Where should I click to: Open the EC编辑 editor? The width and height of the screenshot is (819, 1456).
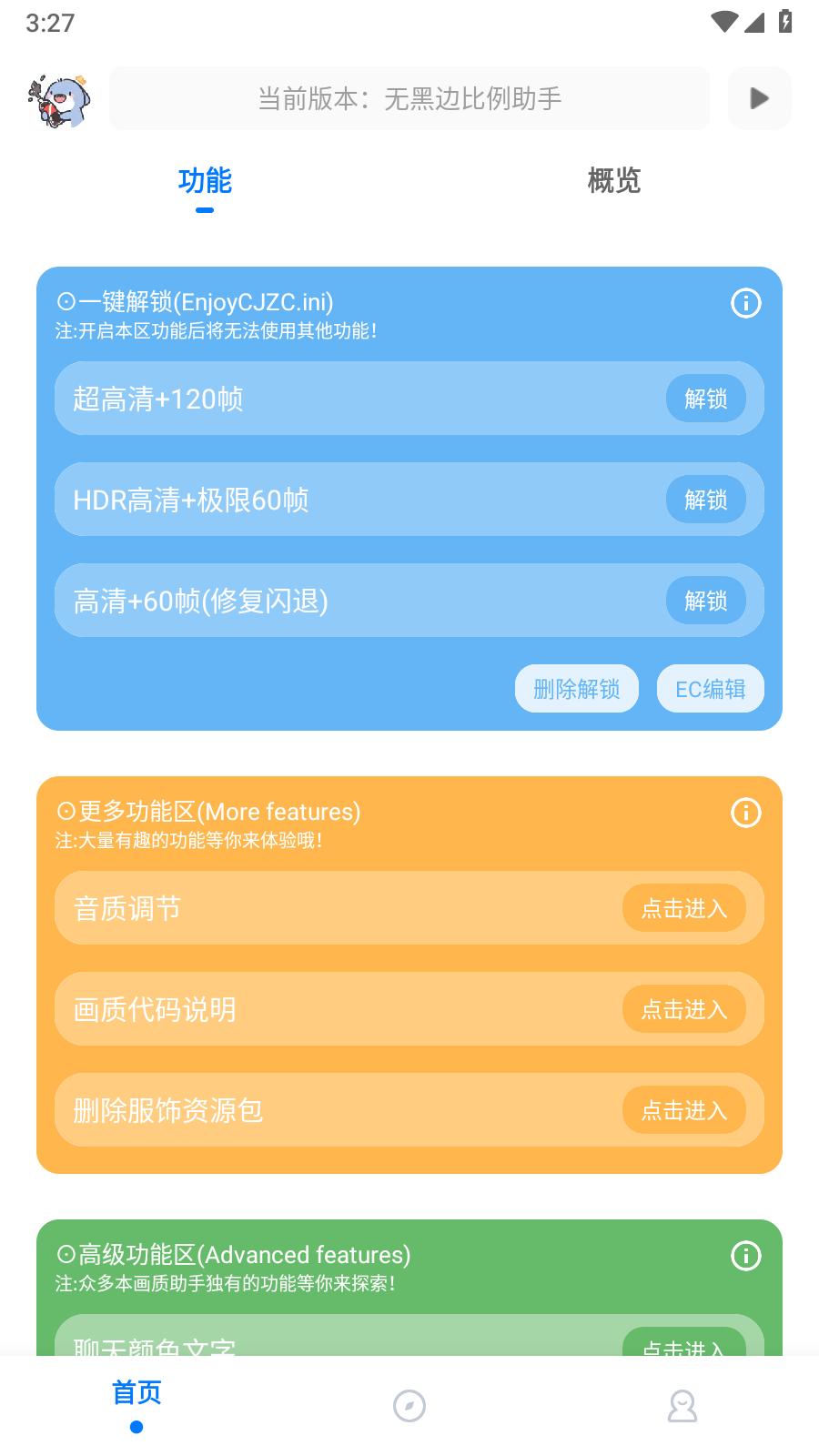[x=710, y=689]
